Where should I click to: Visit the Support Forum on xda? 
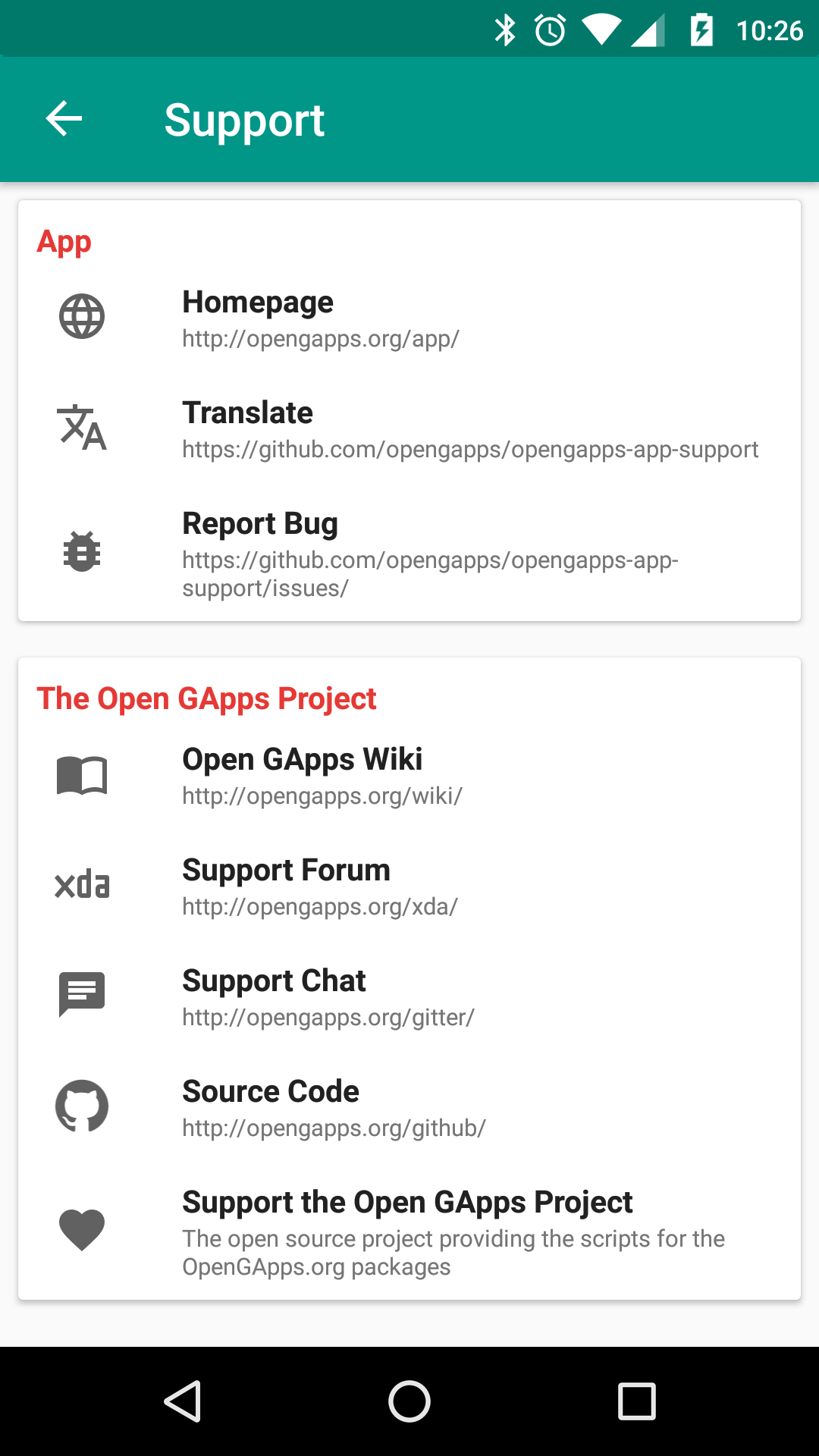click(409, 886)
